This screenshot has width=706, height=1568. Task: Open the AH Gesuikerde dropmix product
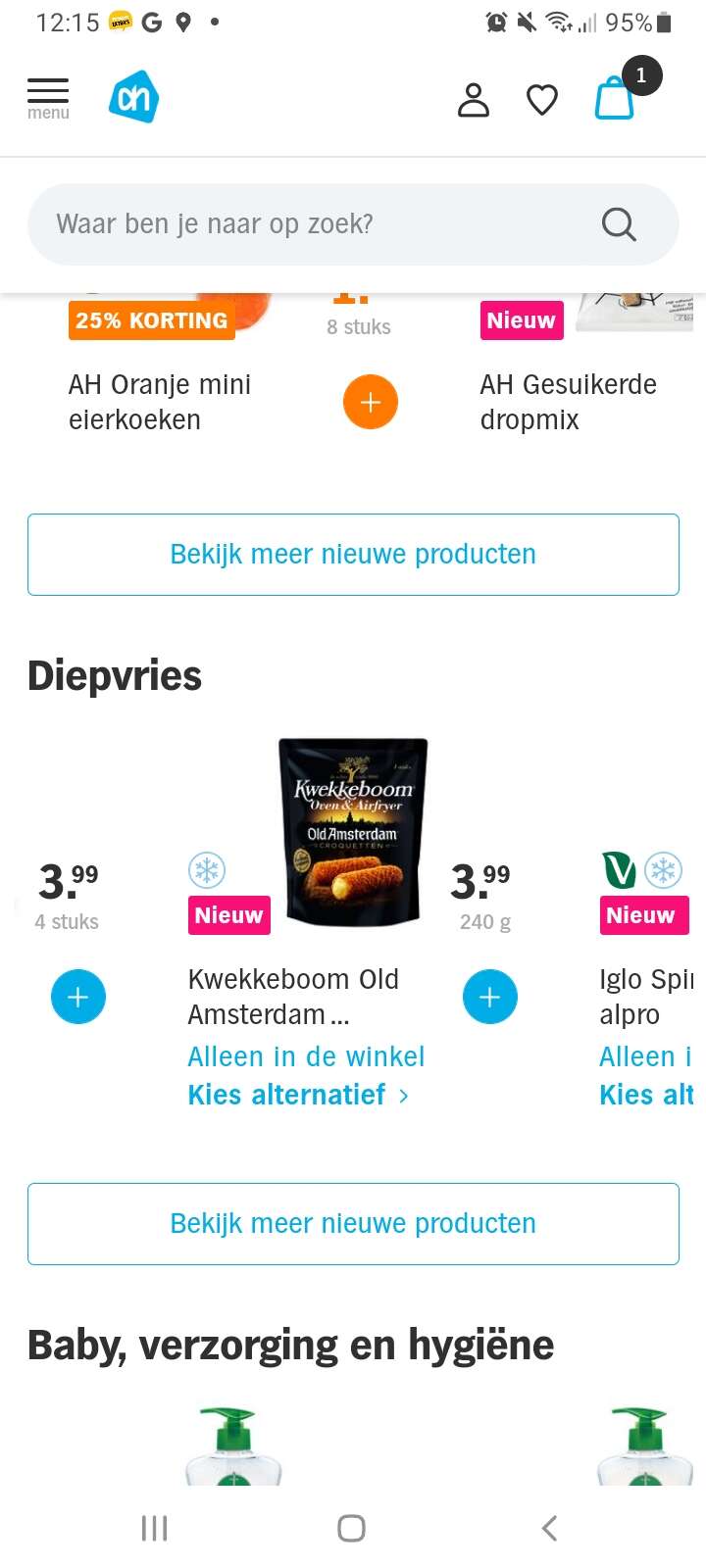point(568,402)
